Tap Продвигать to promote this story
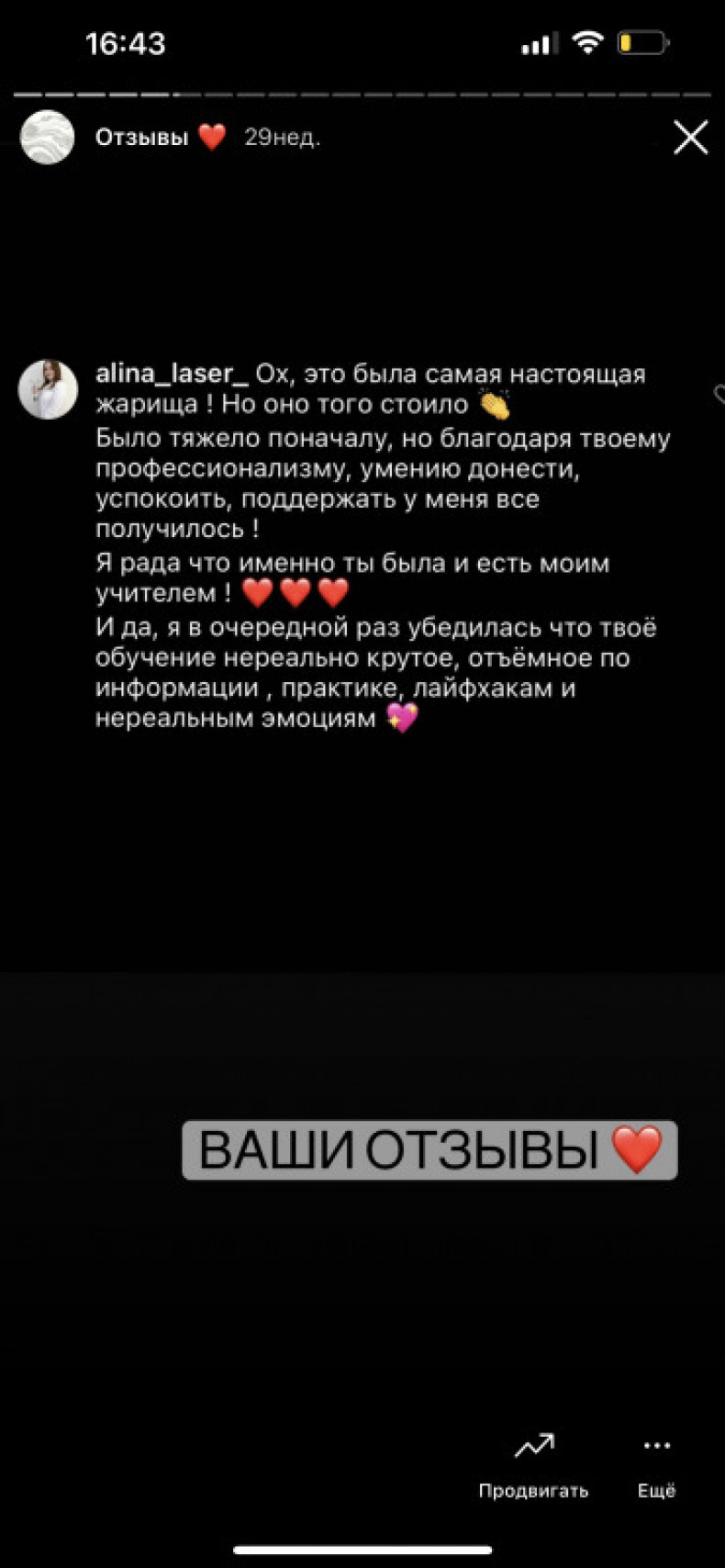The image size is (725, 1568). click(x=533, y=1465)
